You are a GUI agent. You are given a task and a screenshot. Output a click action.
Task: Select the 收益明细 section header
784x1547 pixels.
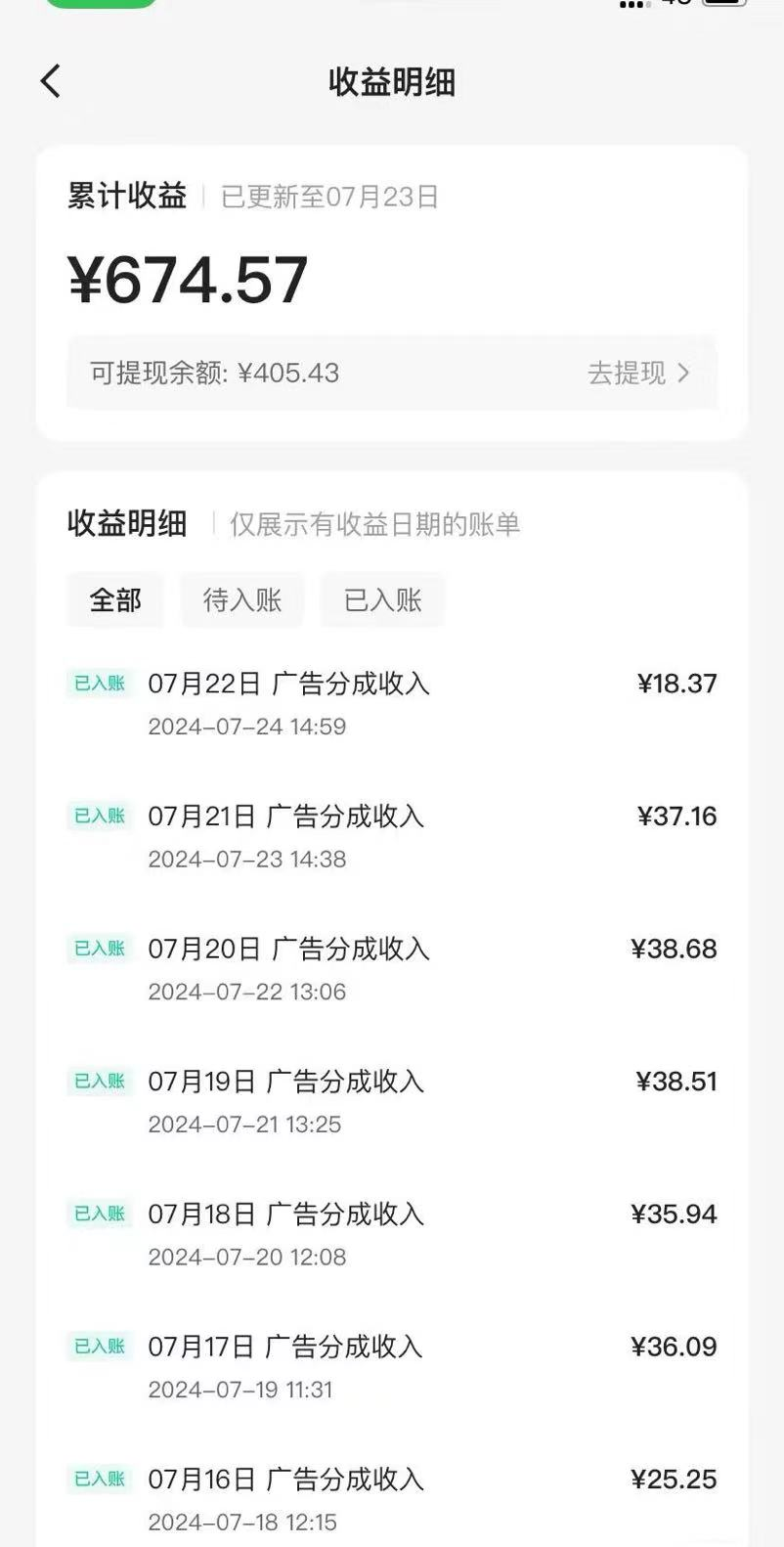pyautogui.click(x=128, y=523)
